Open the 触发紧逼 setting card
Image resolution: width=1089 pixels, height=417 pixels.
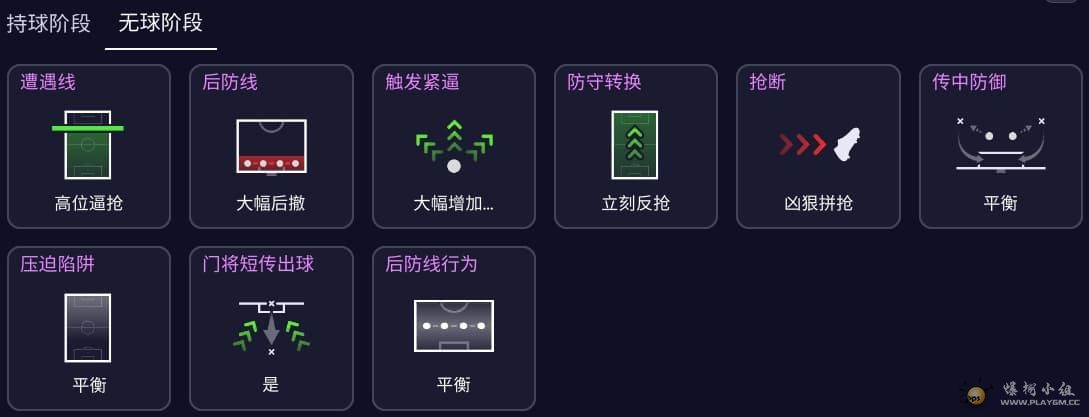pyautogui.click(x=454, y=146)
